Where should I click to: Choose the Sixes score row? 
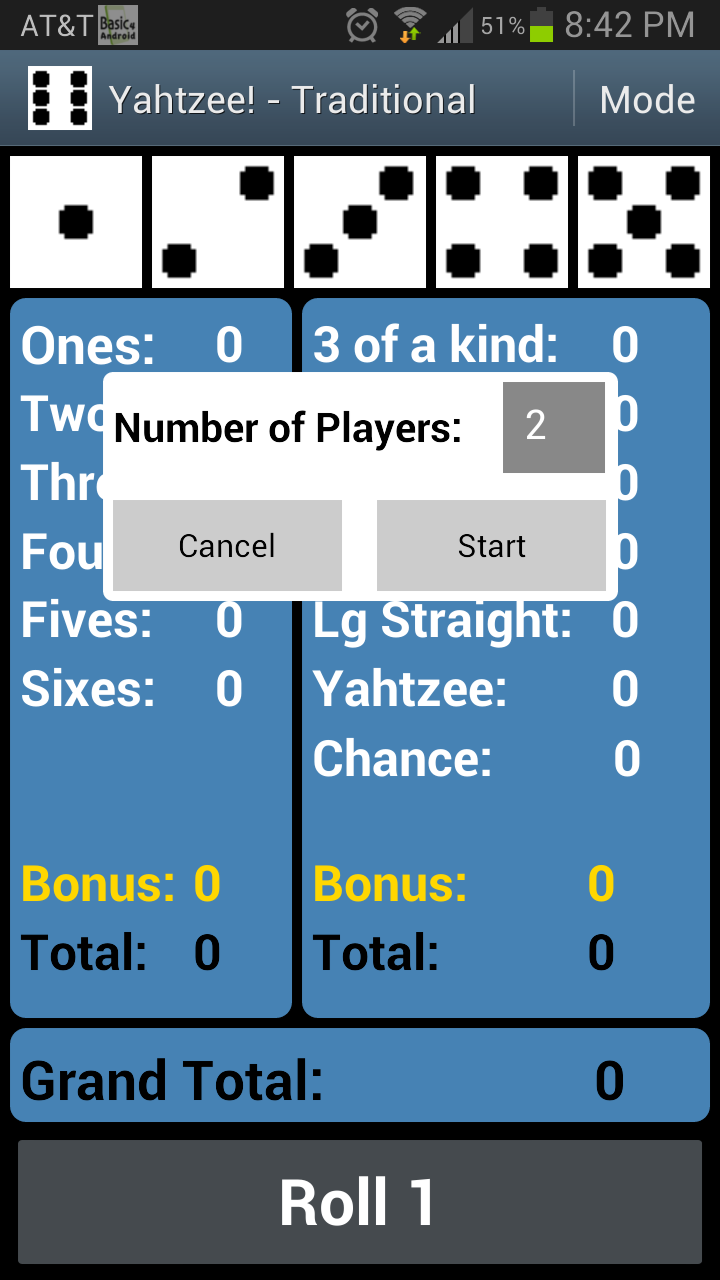(132, 689)
